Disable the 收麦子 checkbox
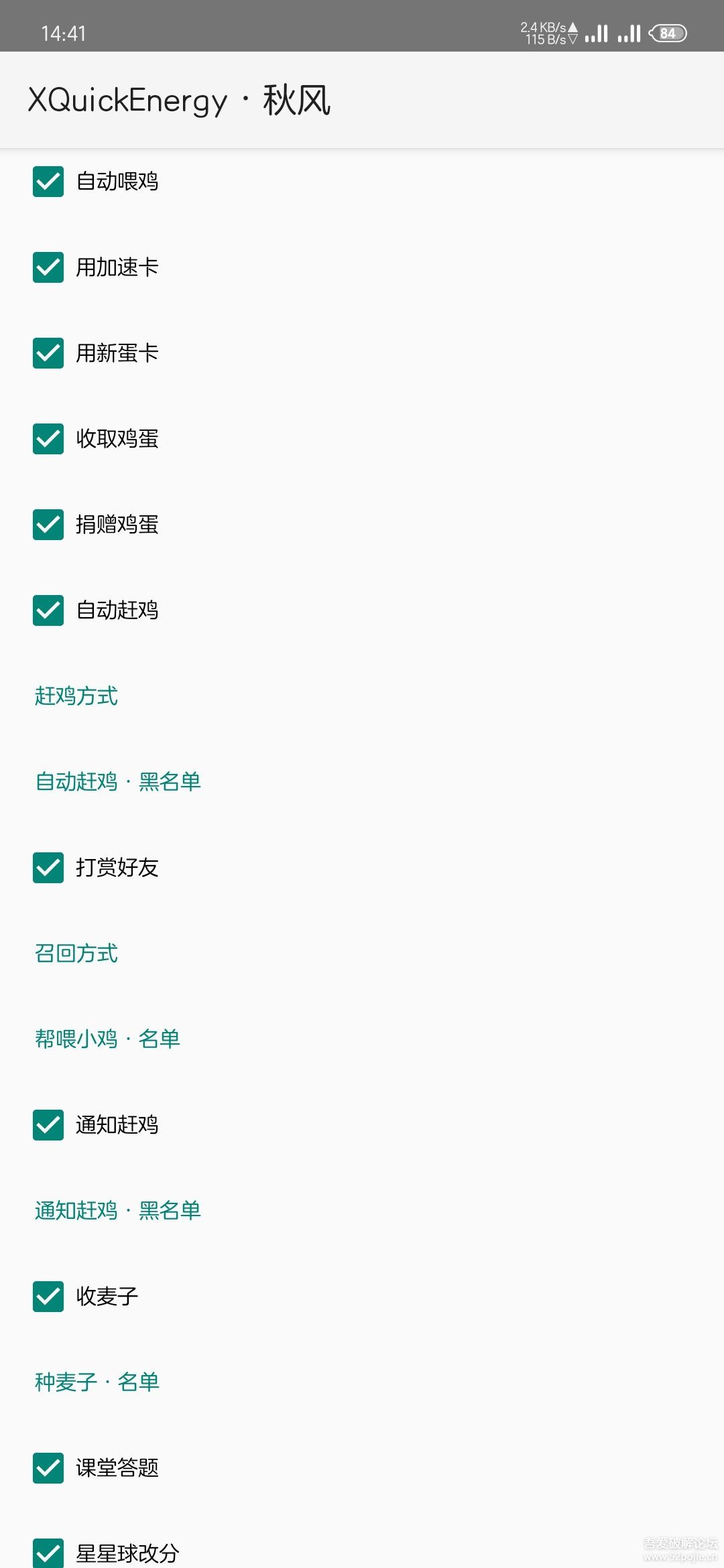The image size is (724, 1568). pos(48,1297)
